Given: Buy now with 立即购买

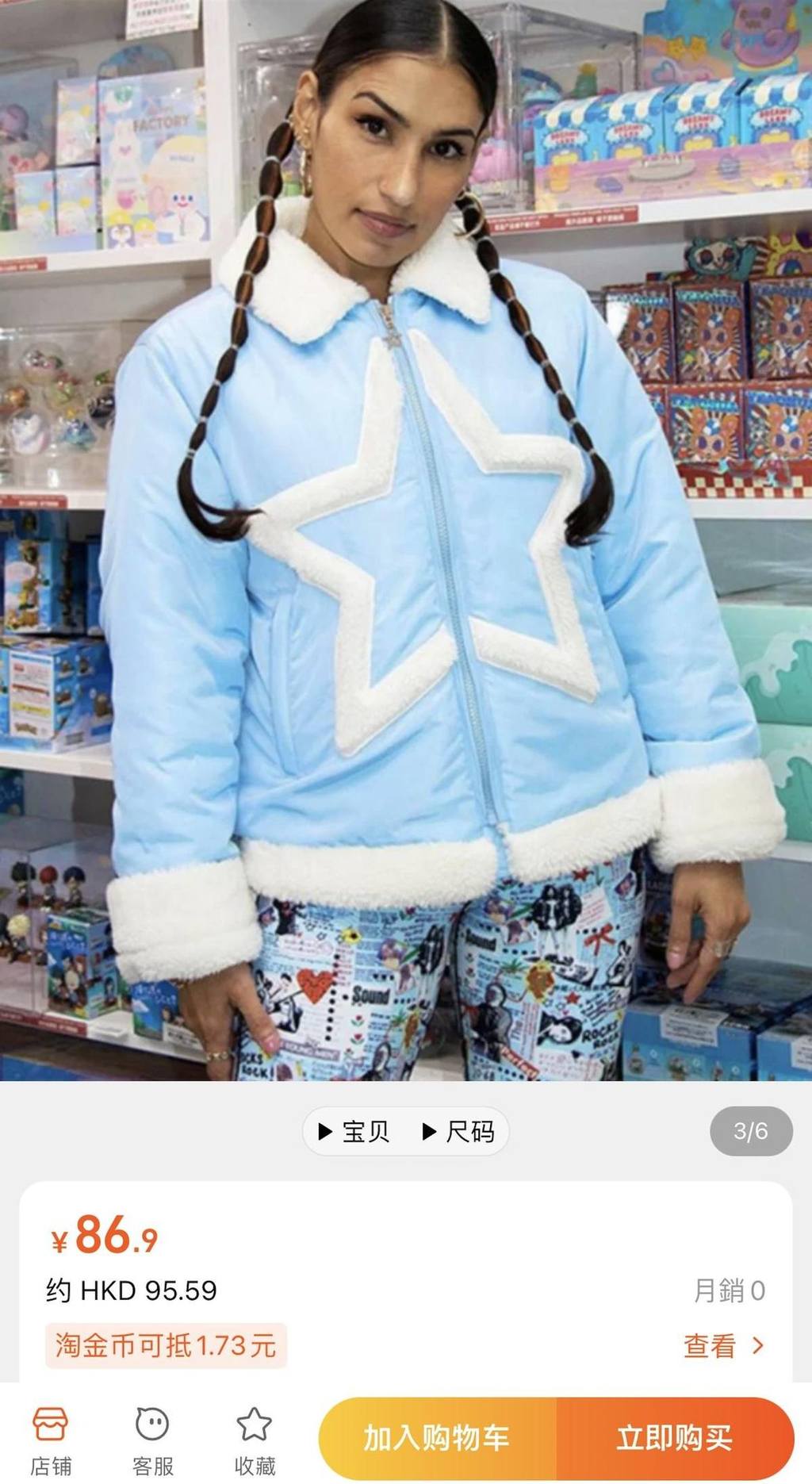Looking at the screenshot, I should click(675, 1438).
